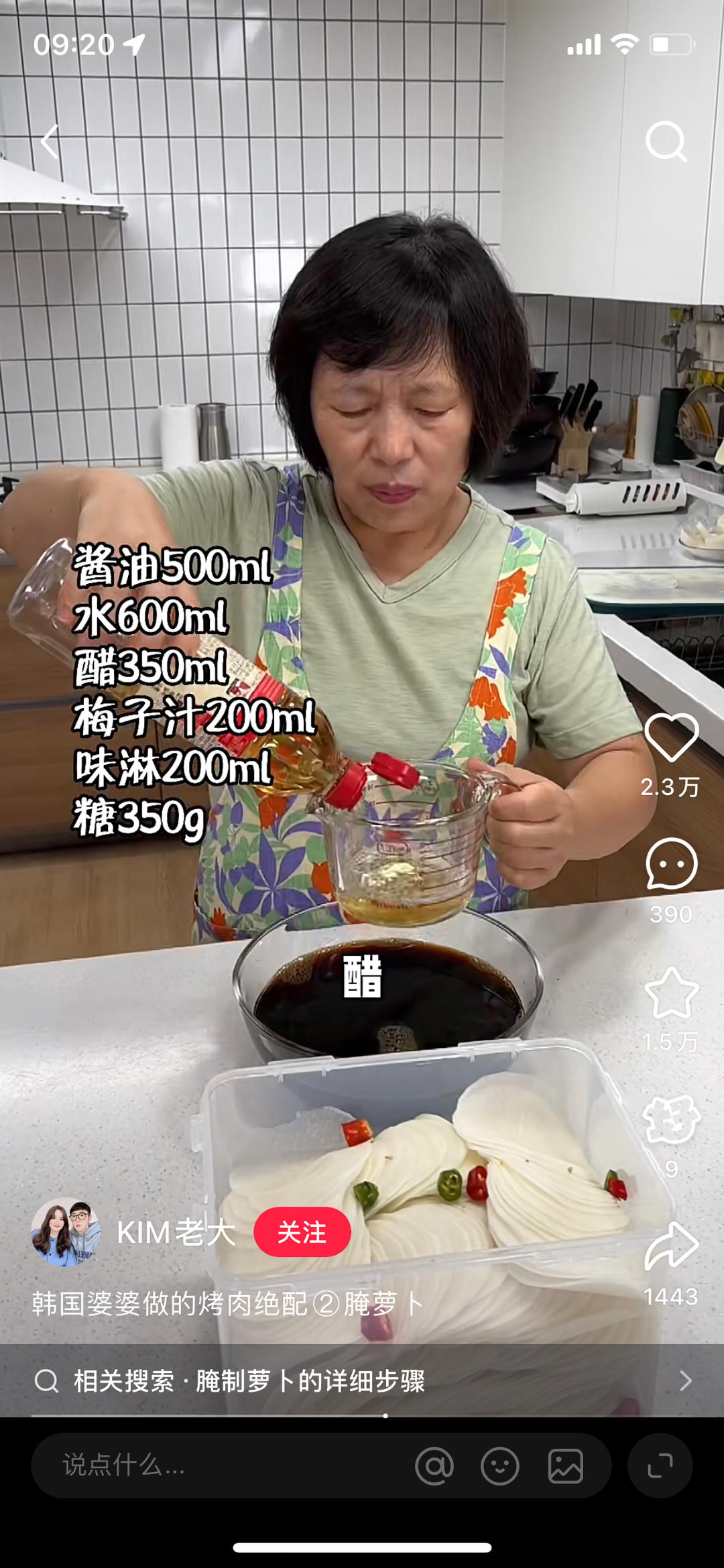
Task: Tap the blue screen-recording indicator beside 09:20
Action: click(132, 44)
